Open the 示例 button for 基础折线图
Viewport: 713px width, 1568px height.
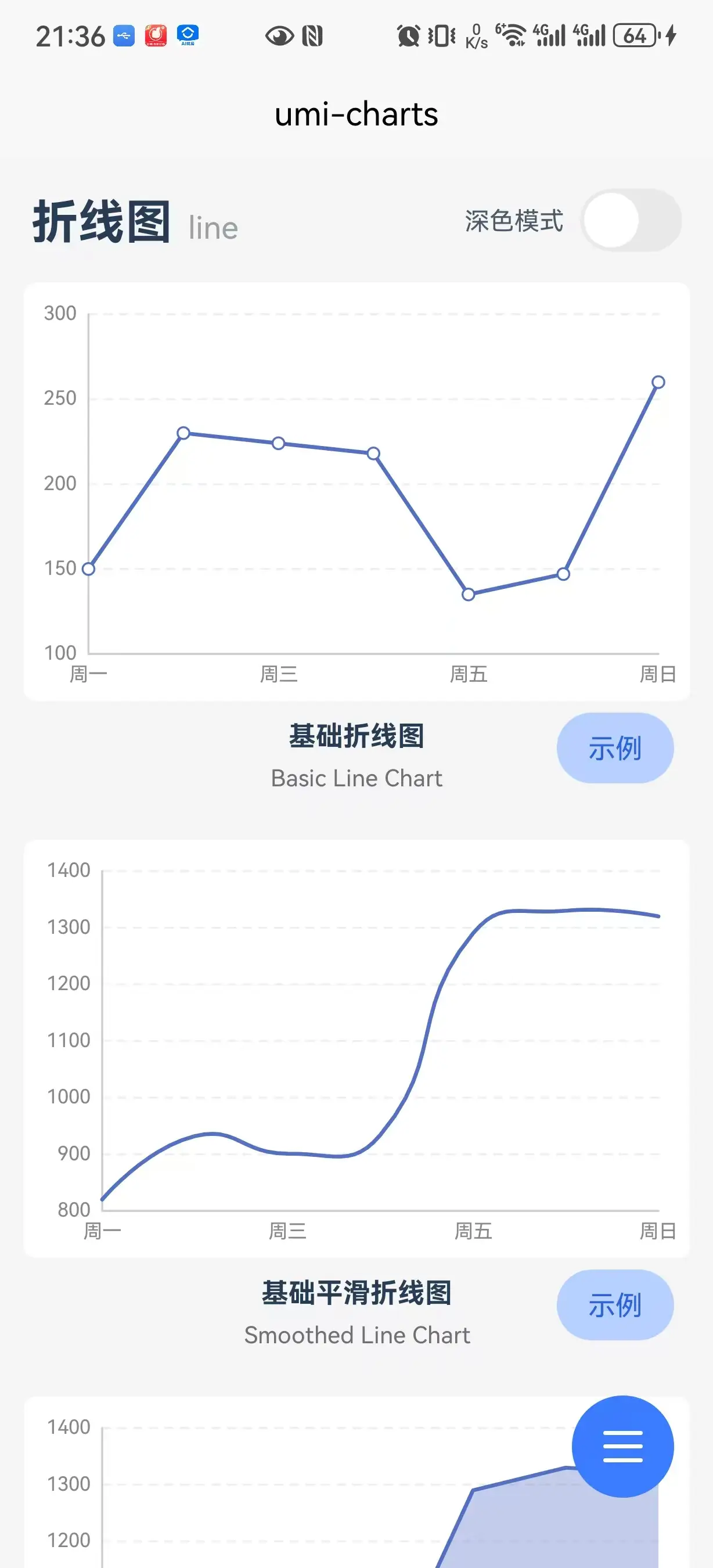click(615, 748)
